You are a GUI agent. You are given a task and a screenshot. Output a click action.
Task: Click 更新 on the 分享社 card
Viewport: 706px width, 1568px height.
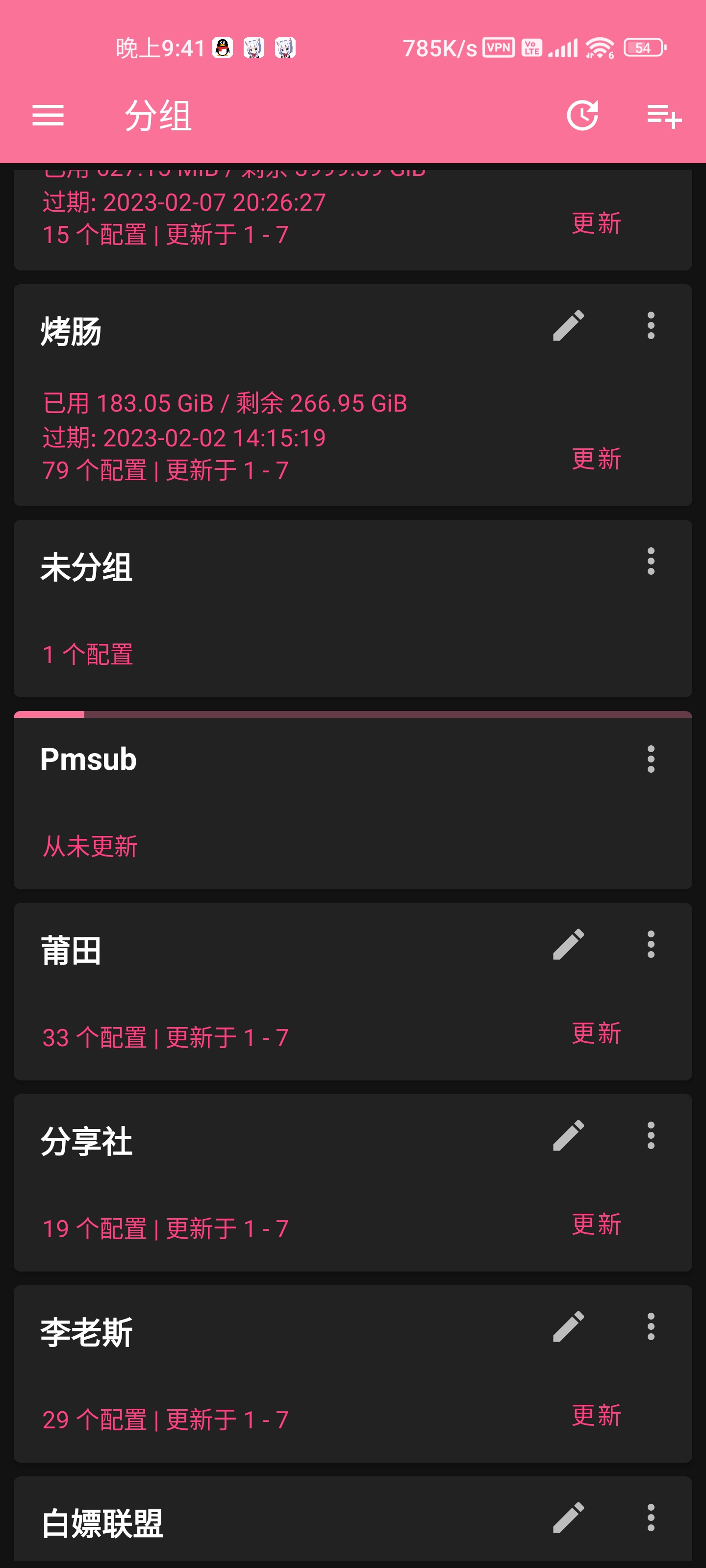point(596,1225)
